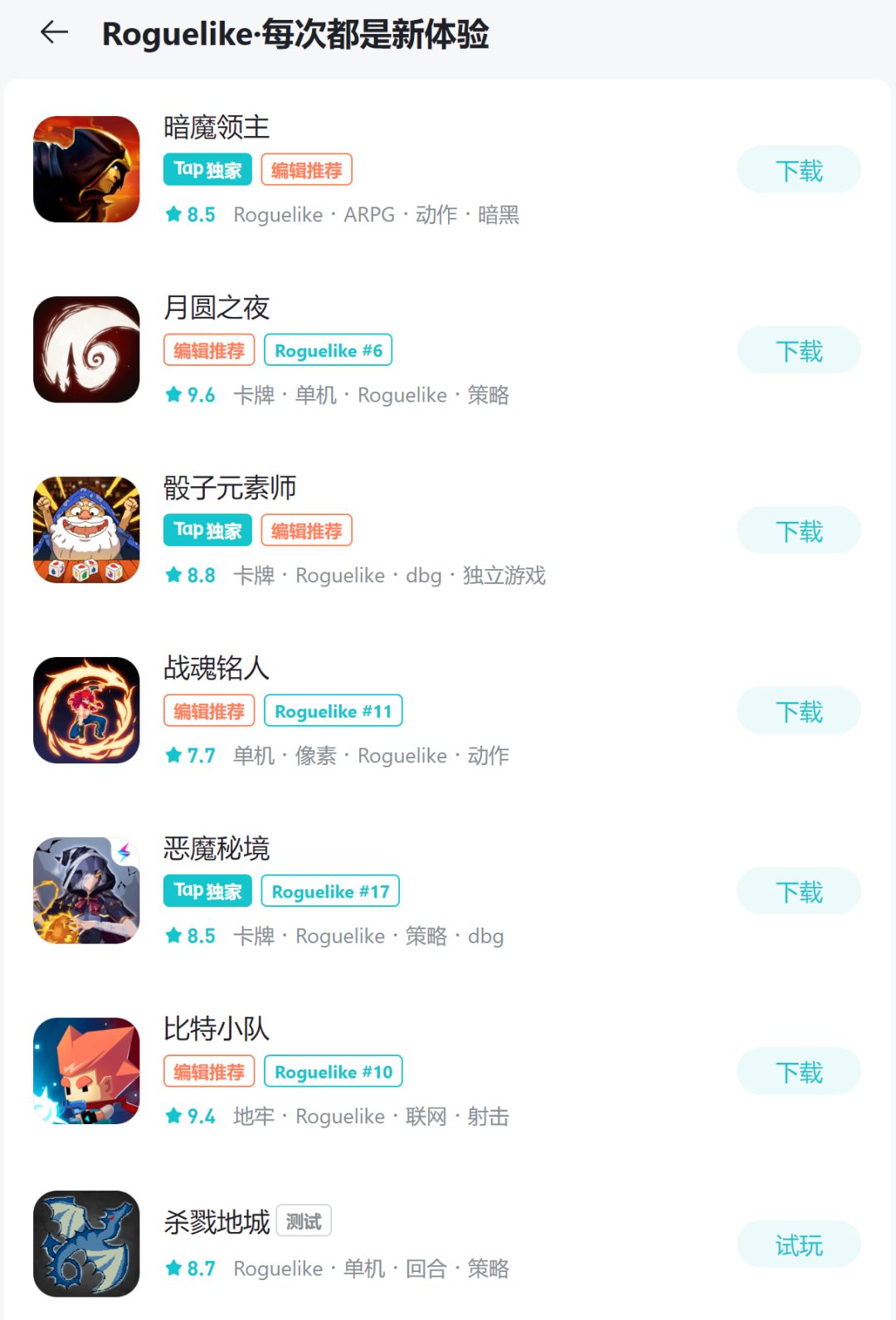
Task: Open the 比特小队 character icon
Action: (85, 1071)
